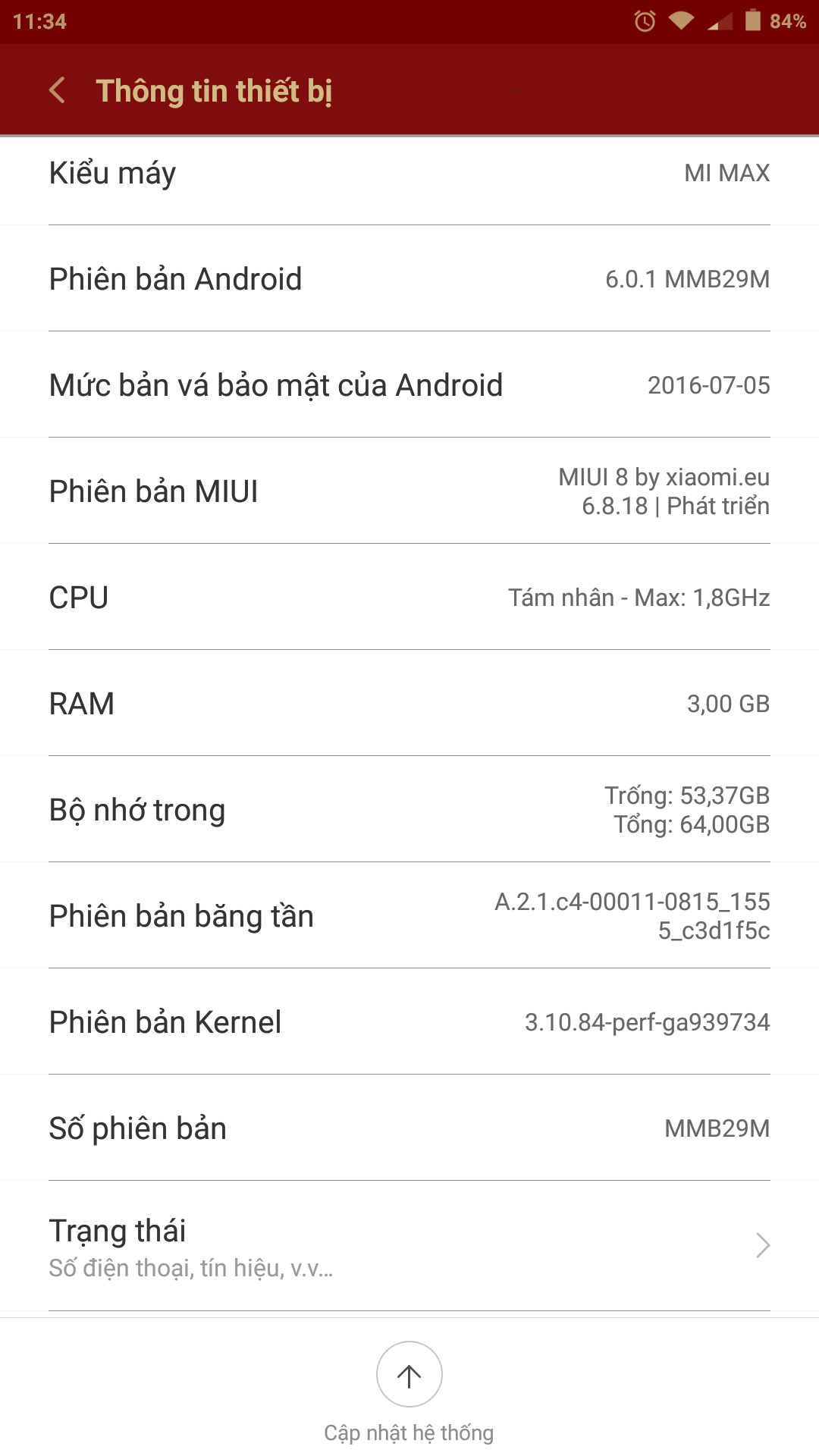This screenshot has height=1456, width=819.
Task: Tap the Phiên bản Kernel row
Action: (409, 1021)
